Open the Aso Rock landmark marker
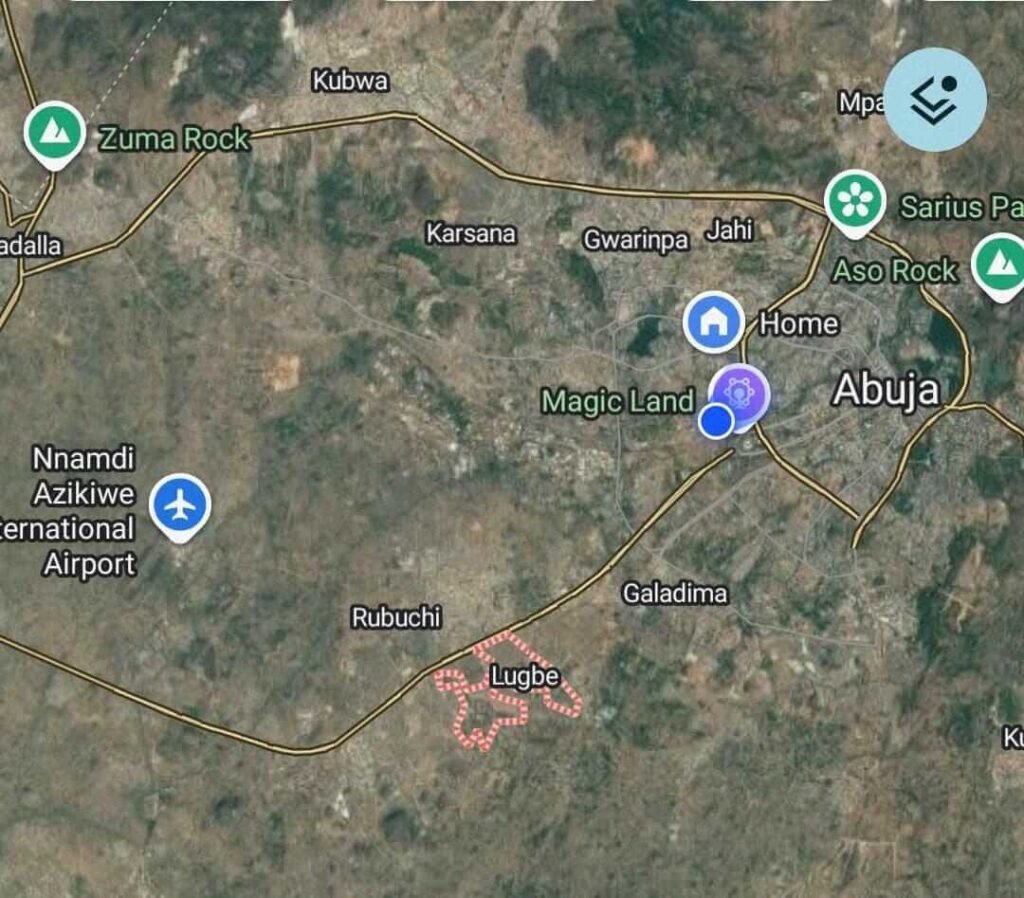1024x898 pixels. (999, 264)
